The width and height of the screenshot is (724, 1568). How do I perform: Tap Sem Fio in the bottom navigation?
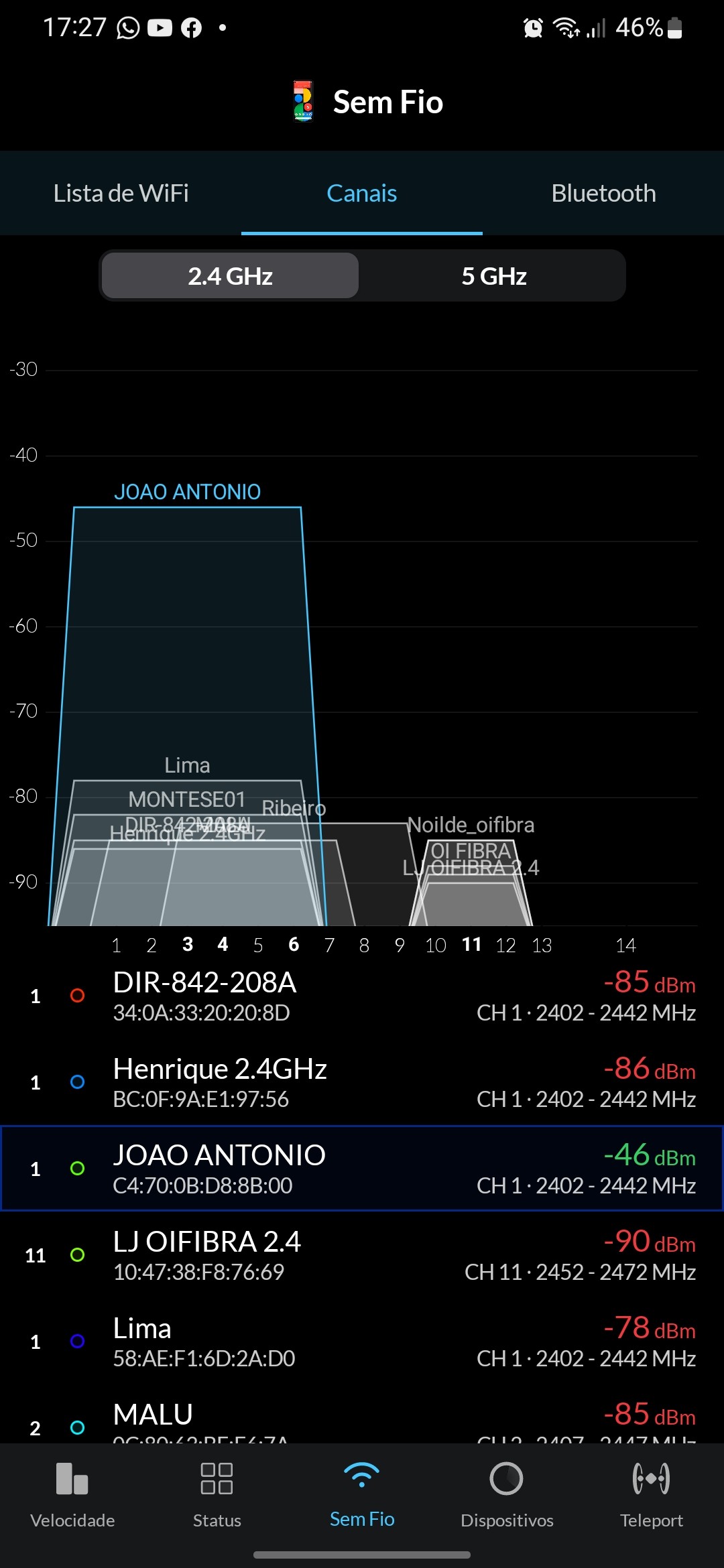coord(362,1496)
